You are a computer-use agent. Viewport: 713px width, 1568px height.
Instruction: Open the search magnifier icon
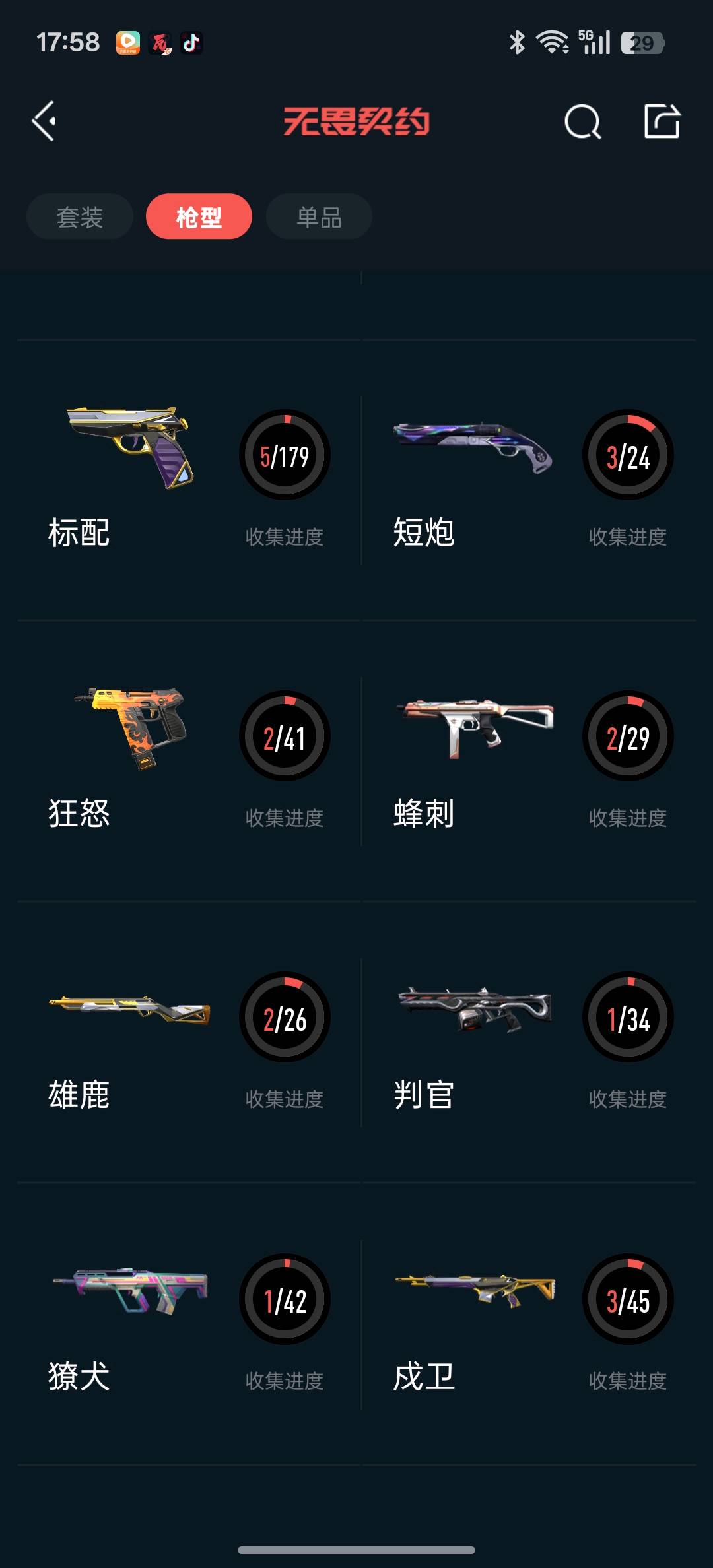[x=582, y=121]
